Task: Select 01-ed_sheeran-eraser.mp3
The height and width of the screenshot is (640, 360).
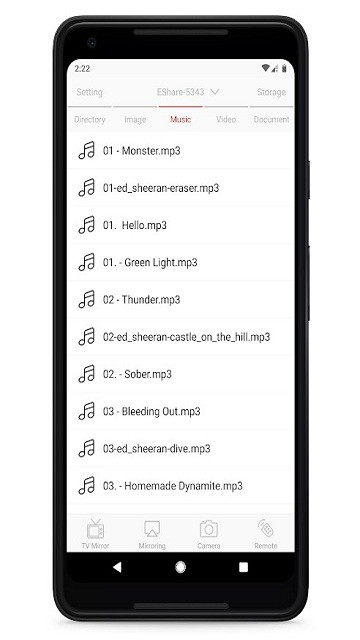Action: click(x=180, y=188)
